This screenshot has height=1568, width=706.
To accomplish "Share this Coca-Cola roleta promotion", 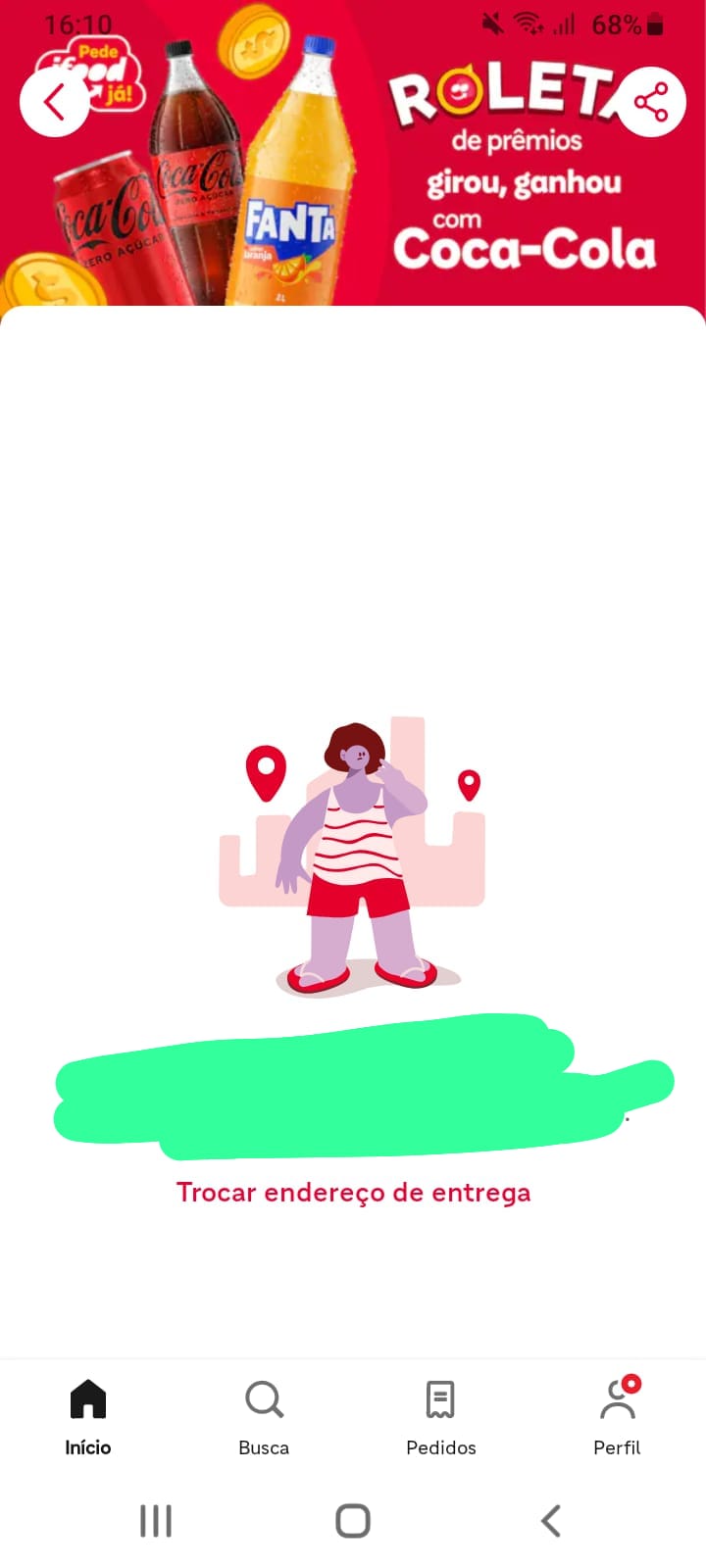I will [x=651, y=102].
